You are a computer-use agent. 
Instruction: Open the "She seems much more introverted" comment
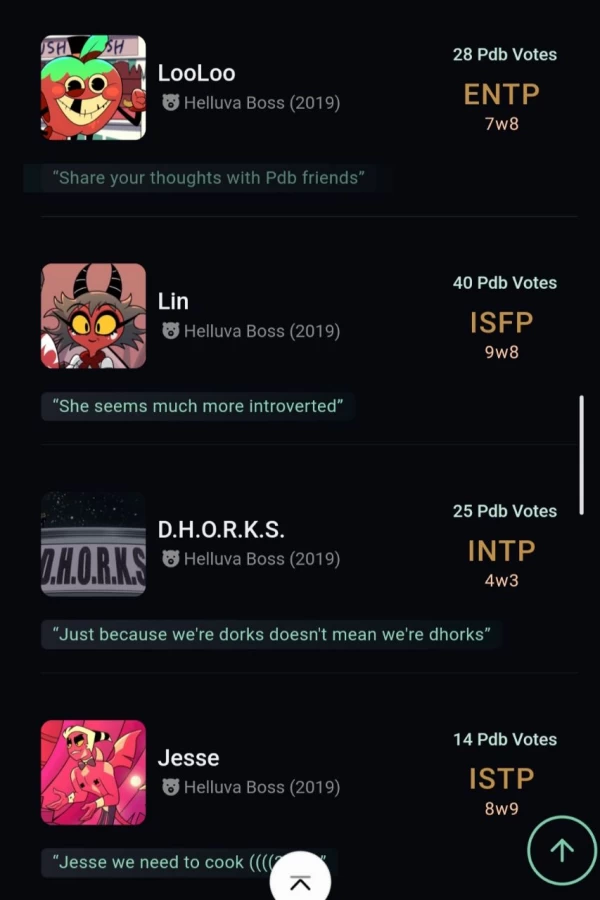coord(200,406)
